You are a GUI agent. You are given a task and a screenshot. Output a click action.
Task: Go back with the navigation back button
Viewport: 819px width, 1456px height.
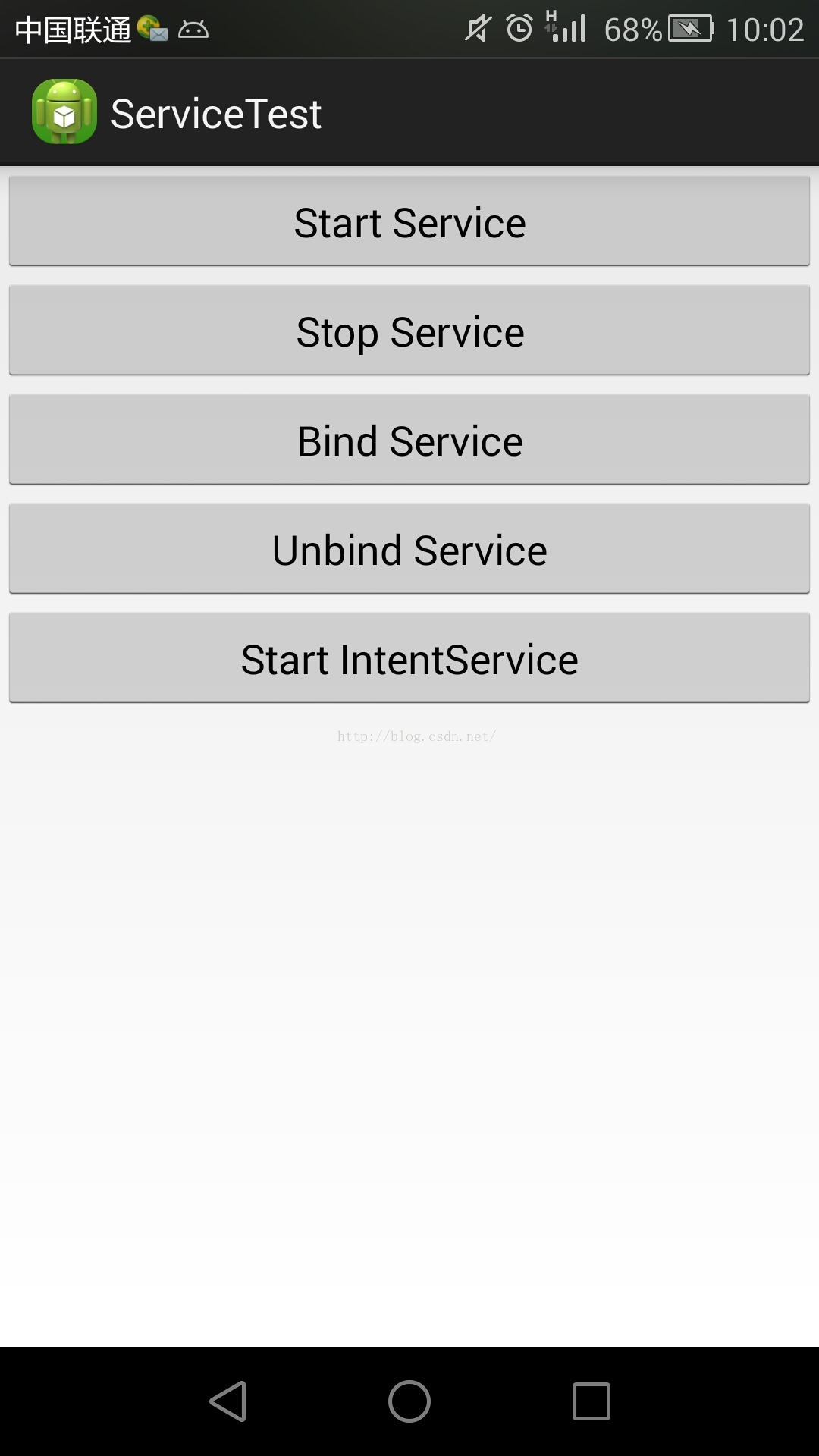pyautogui.click(x=227, y=1401)
